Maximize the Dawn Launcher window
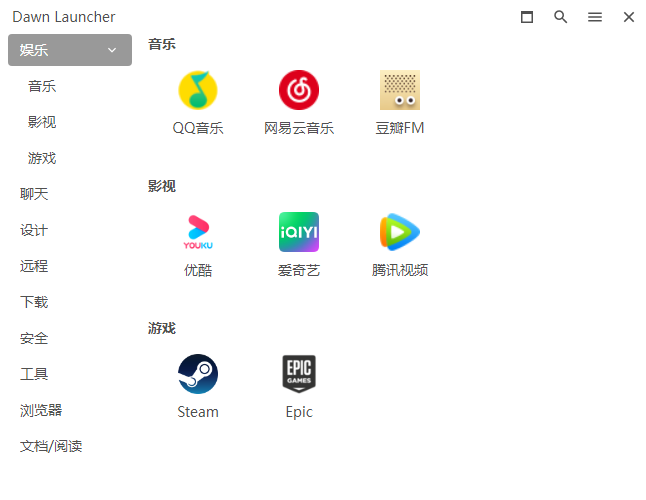 click(x=527, y=17)
